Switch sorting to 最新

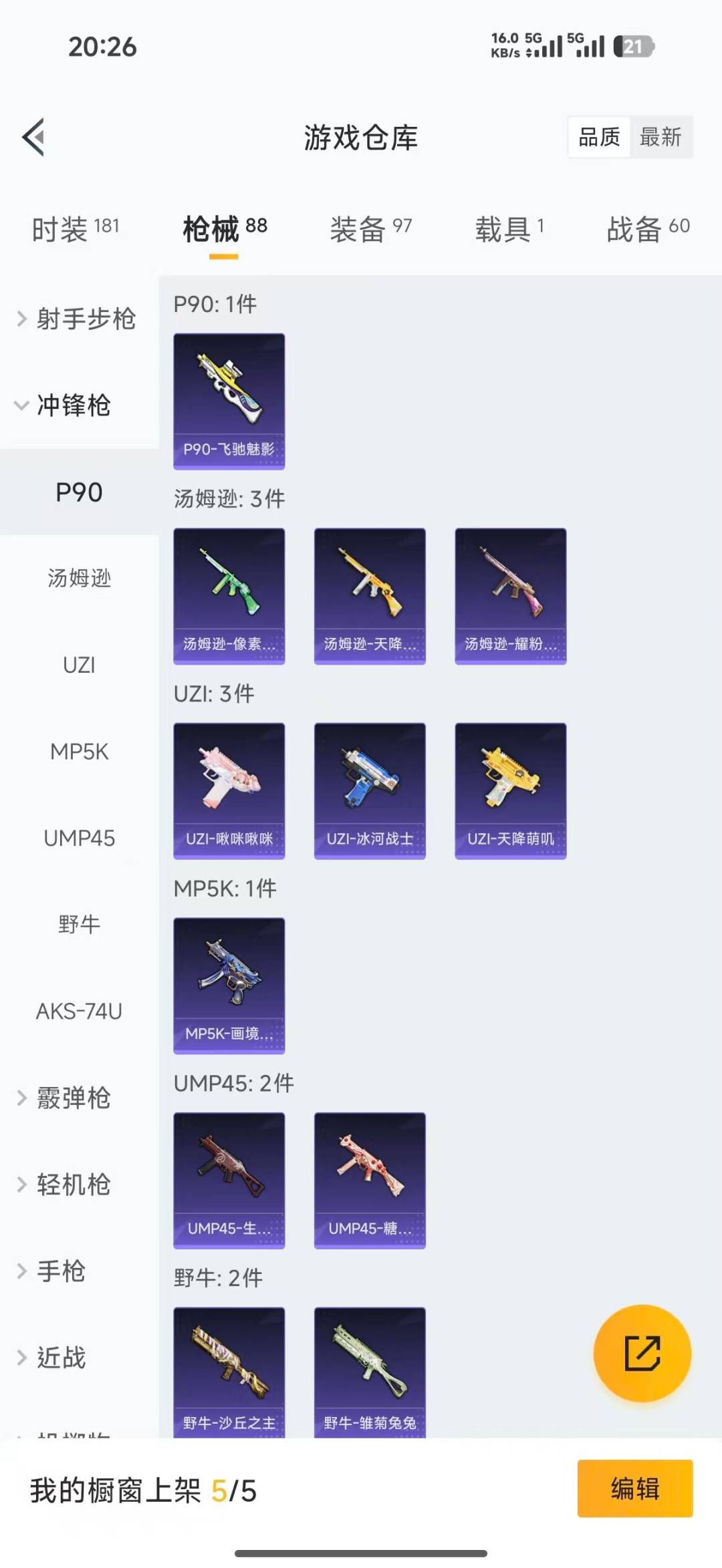(661, 137)
